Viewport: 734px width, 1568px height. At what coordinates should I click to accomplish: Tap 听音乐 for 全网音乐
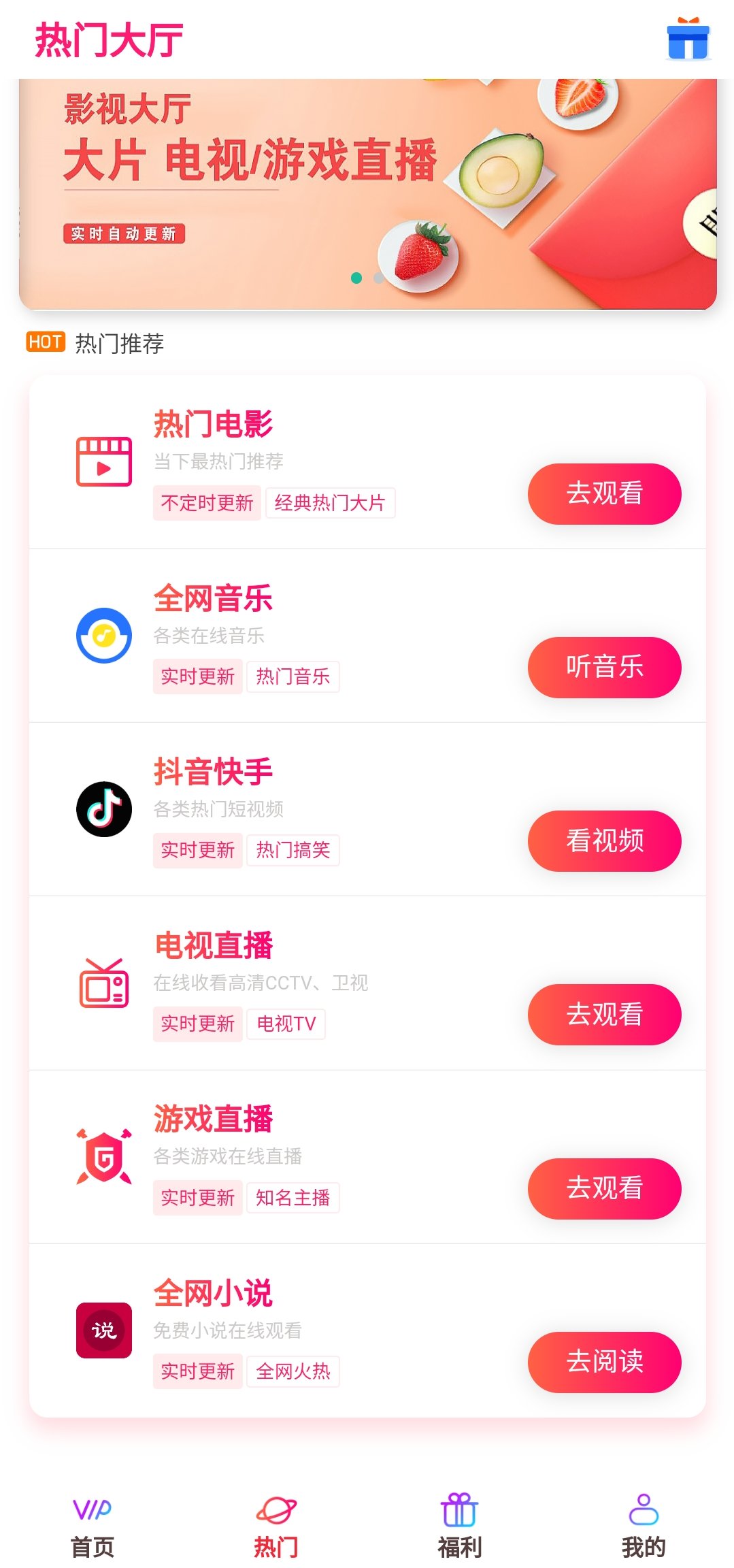pyautogui.click(x=604, y=667)
